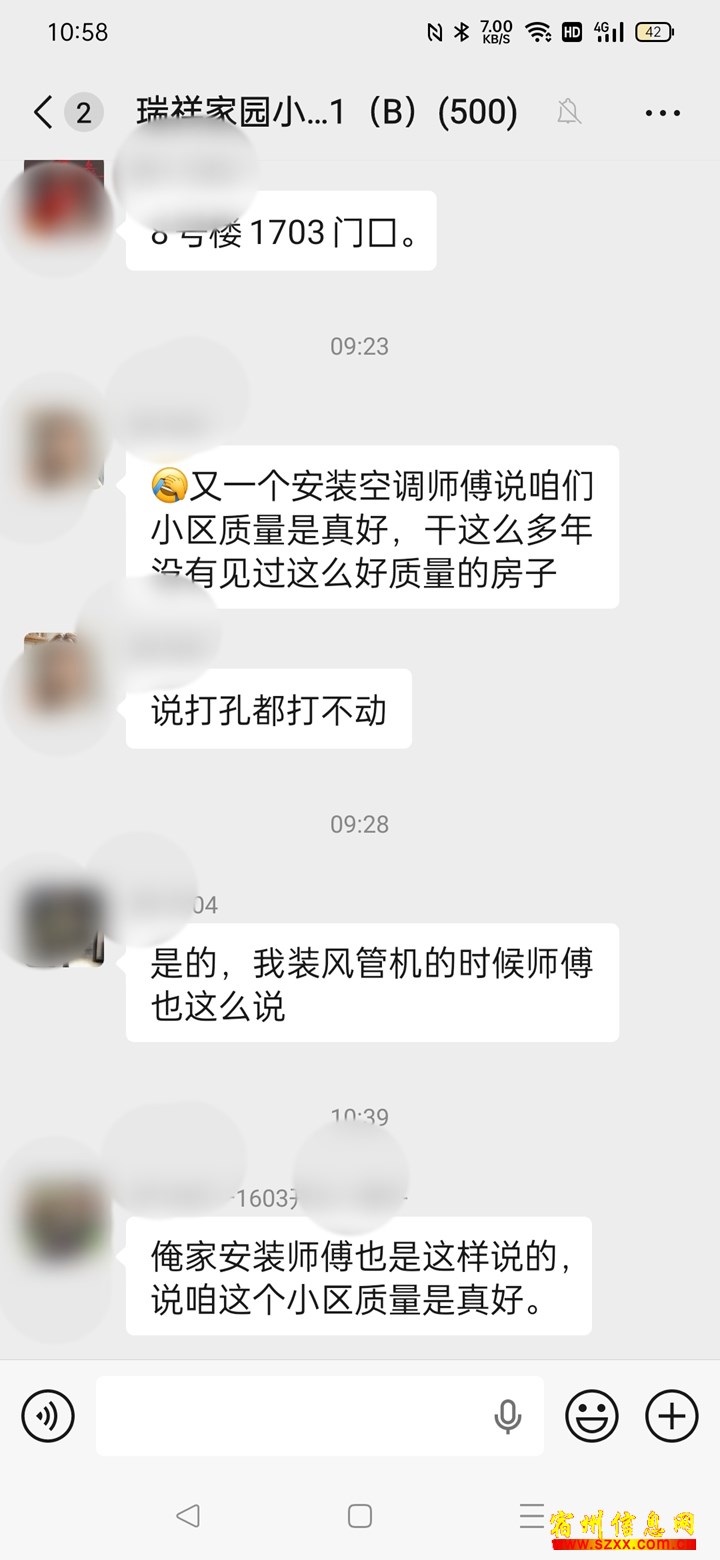The image size is (720, 1560).
Task: Tap the microphone for voice-to-text input
Action: [508, 1415]
